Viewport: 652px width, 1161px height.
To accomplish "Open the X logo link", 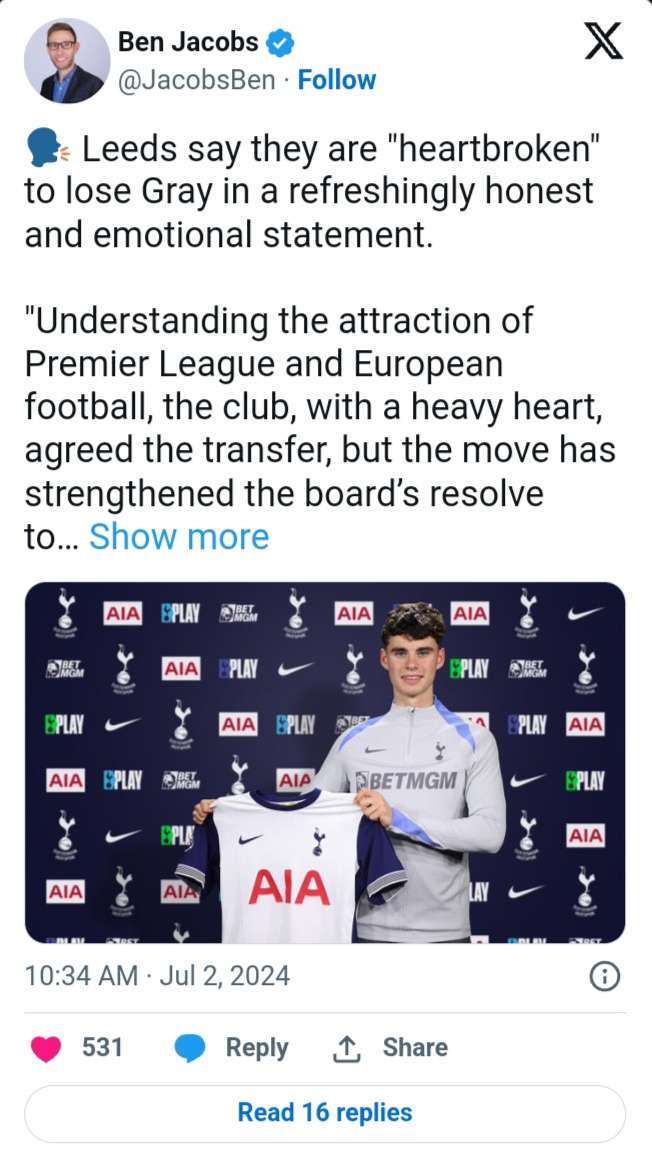I will pyautogui.click(x=602, y=42).
